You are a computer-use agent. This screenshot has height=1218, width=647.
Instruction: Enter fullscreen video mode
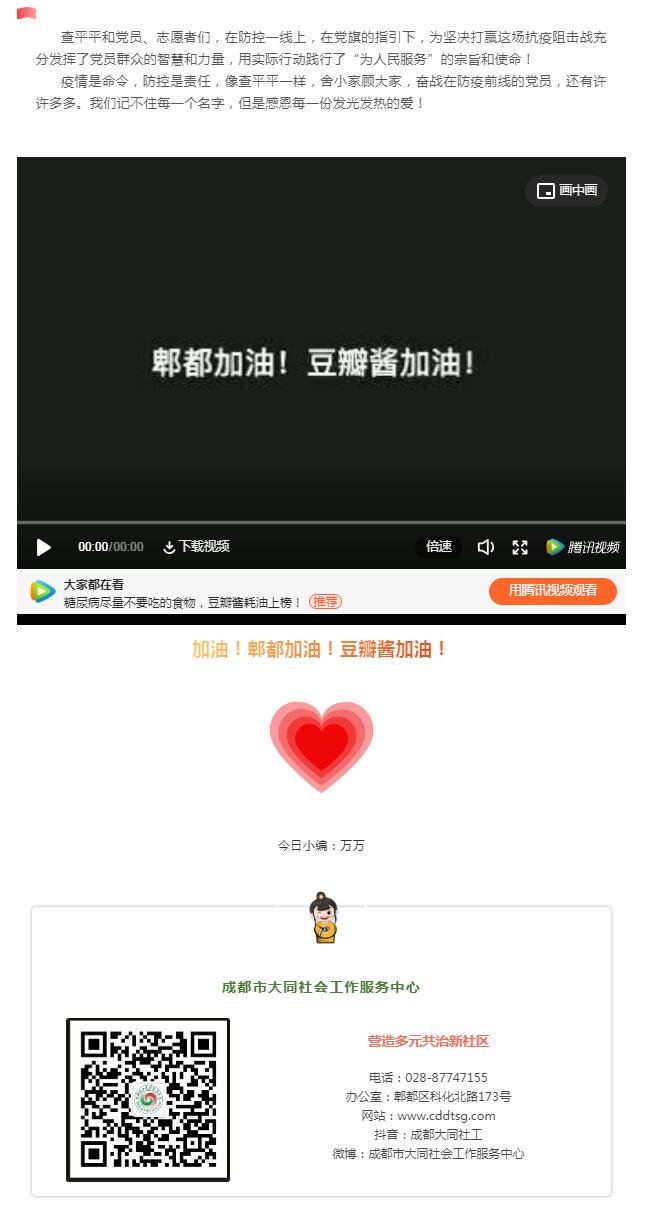pos(520,547)
